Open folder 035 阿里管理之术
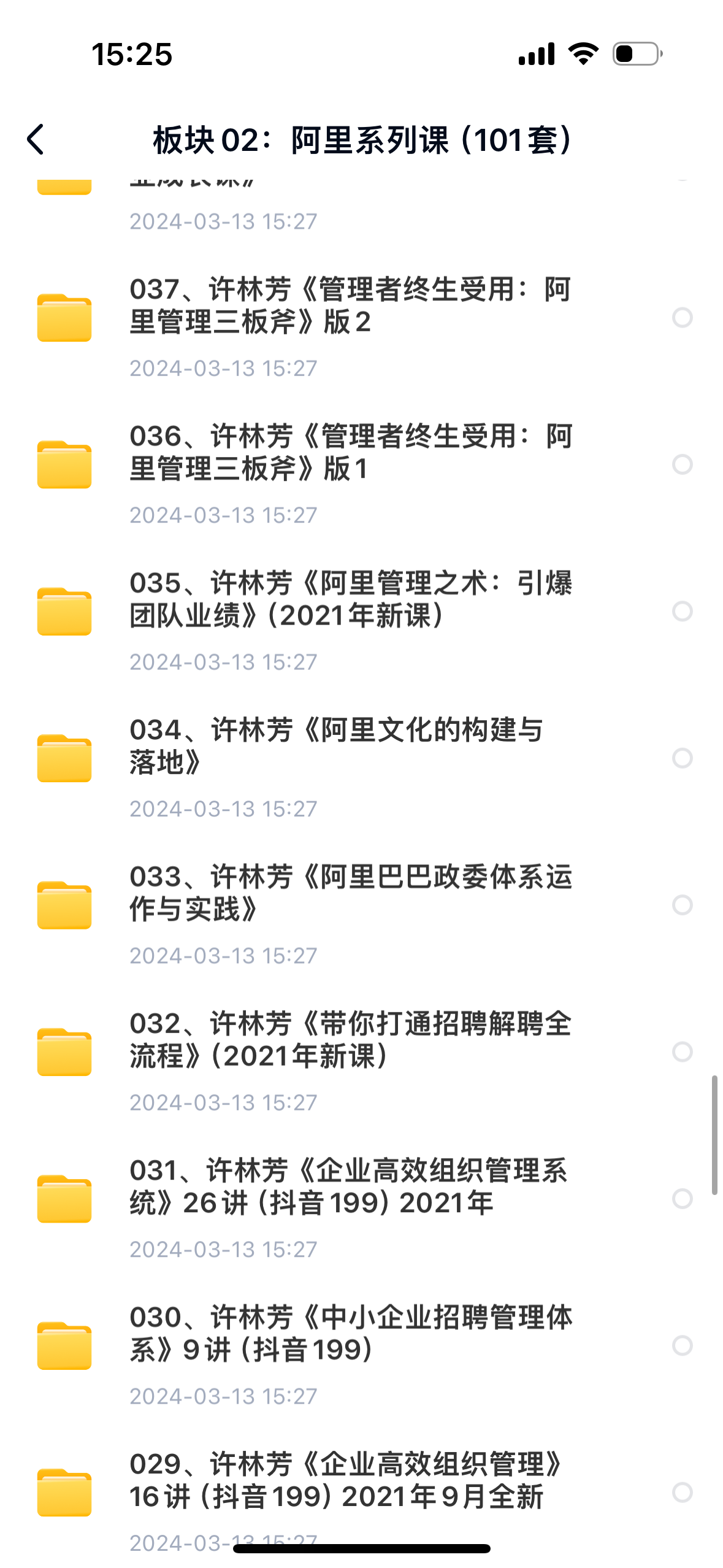 [x=350, y=599]
